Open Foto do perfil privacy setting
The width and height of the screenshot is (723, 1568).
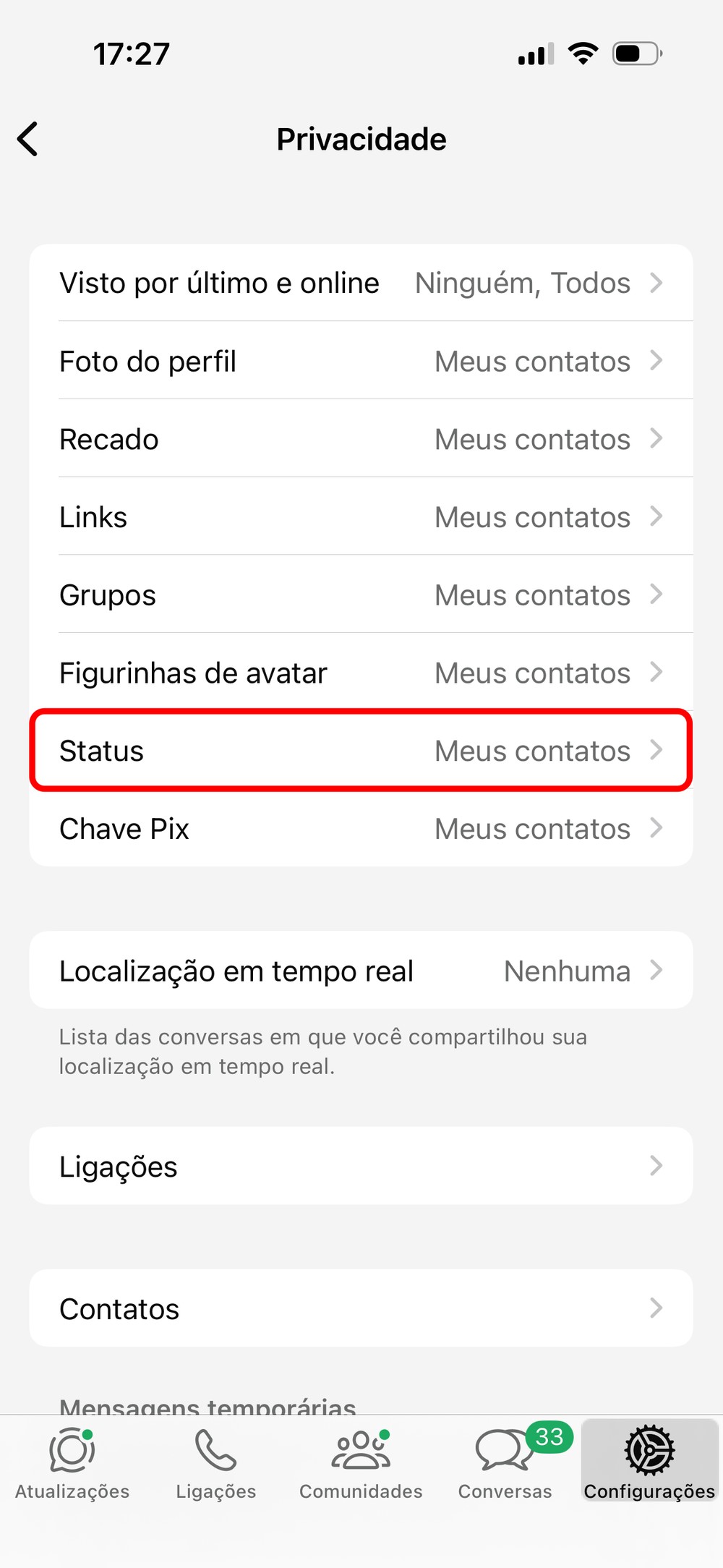point(361,362)
